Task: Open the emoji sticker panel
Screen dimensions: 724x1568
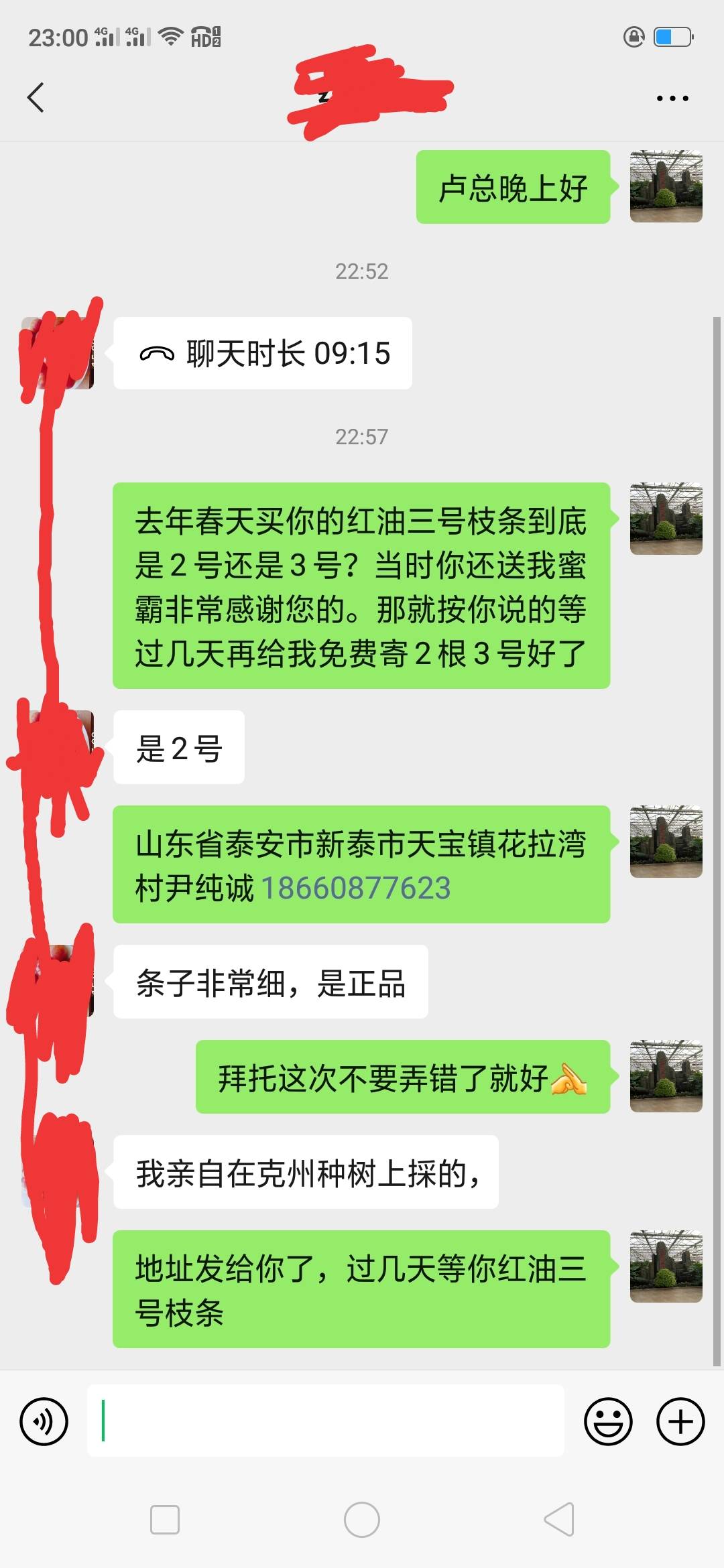Action: 608,1421
